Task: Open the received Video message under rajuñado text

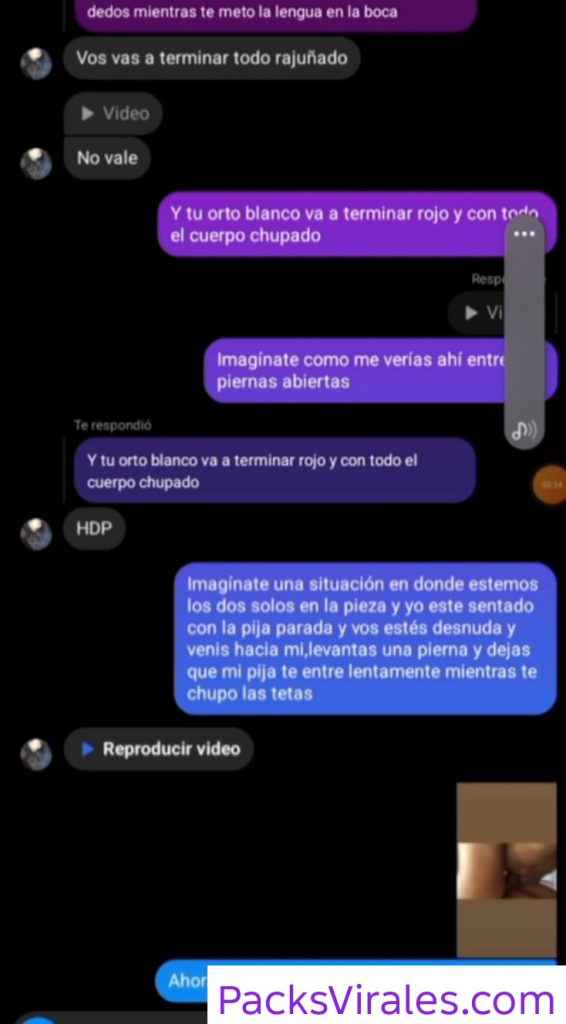Action: 113,114
